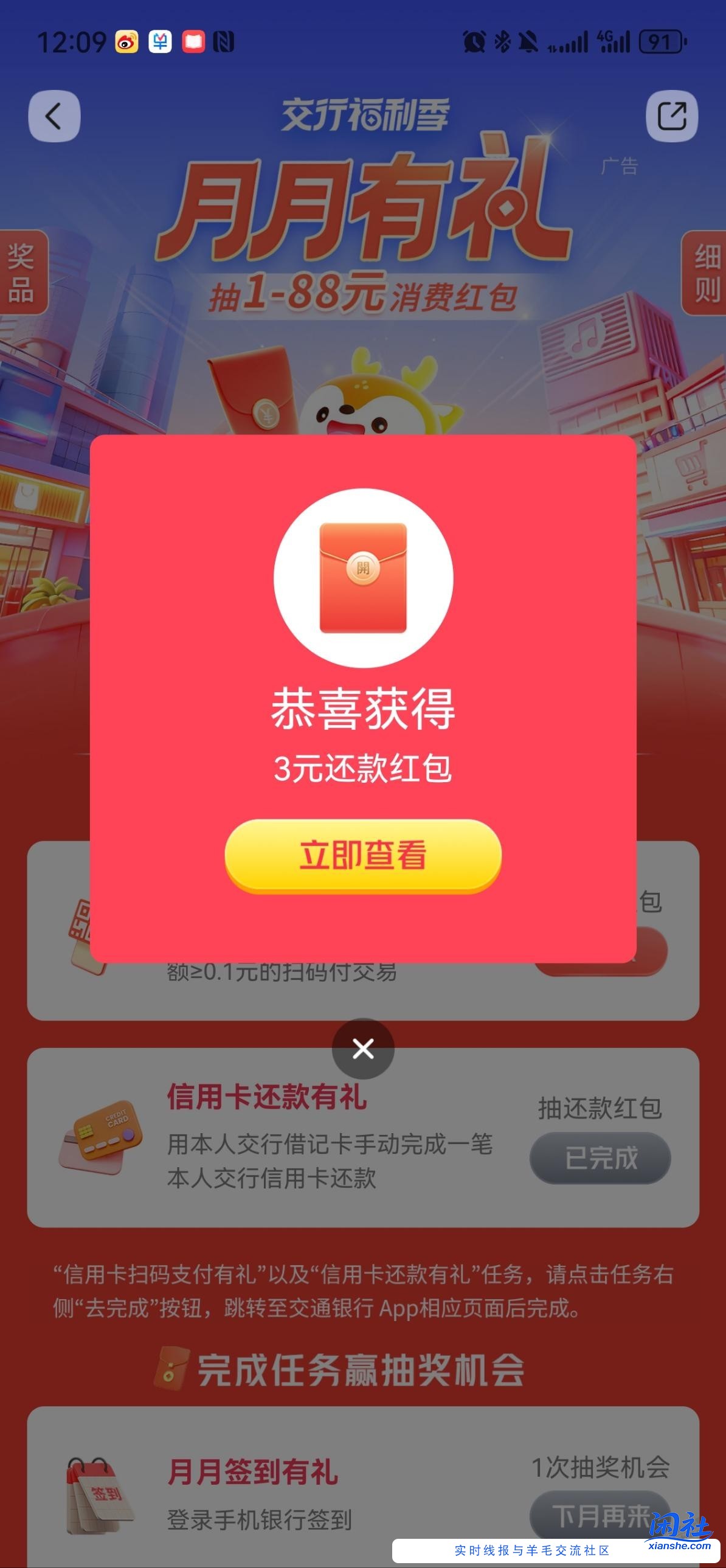
Task: Open the share icon at top right
Action: 673,116
